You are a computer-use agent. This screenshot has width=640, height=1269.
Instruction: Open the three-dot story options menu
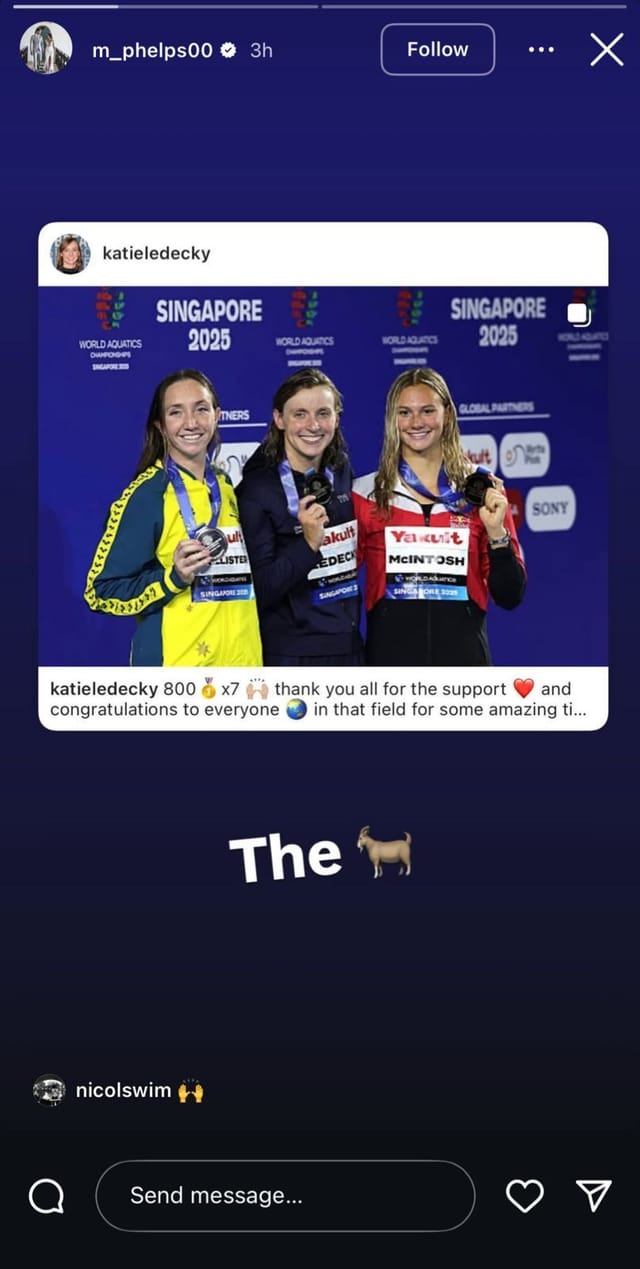pos(540,49)
